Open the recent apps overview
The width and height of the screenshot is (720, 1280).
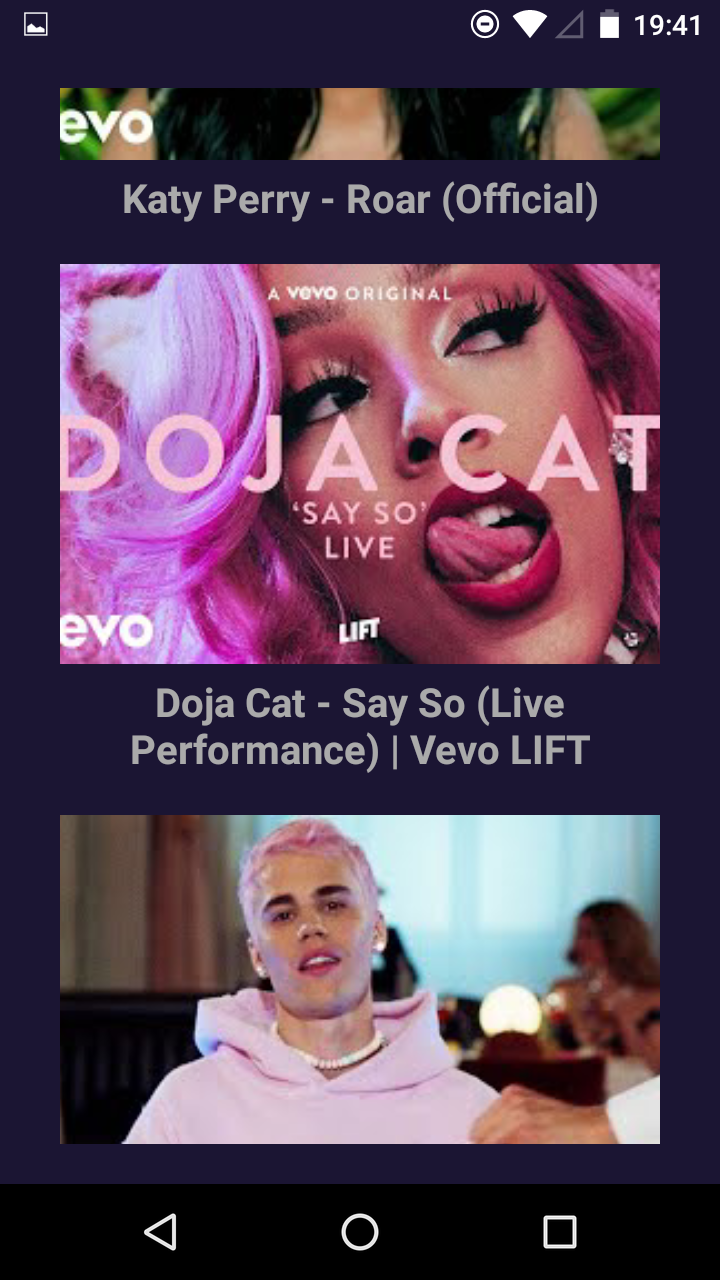click(x=559, y=1232)
